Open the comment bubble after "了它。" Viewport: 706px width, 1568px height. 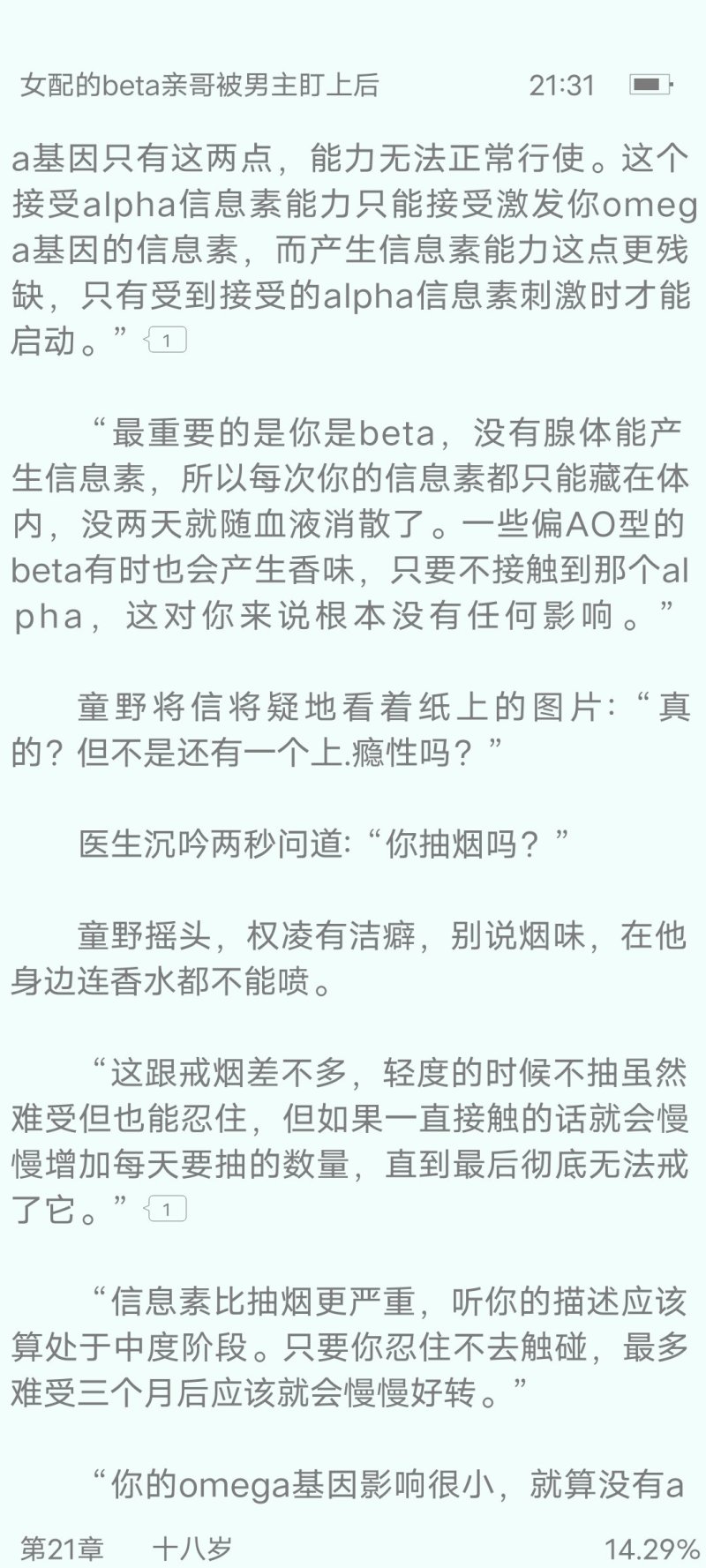click(165, 1209)
